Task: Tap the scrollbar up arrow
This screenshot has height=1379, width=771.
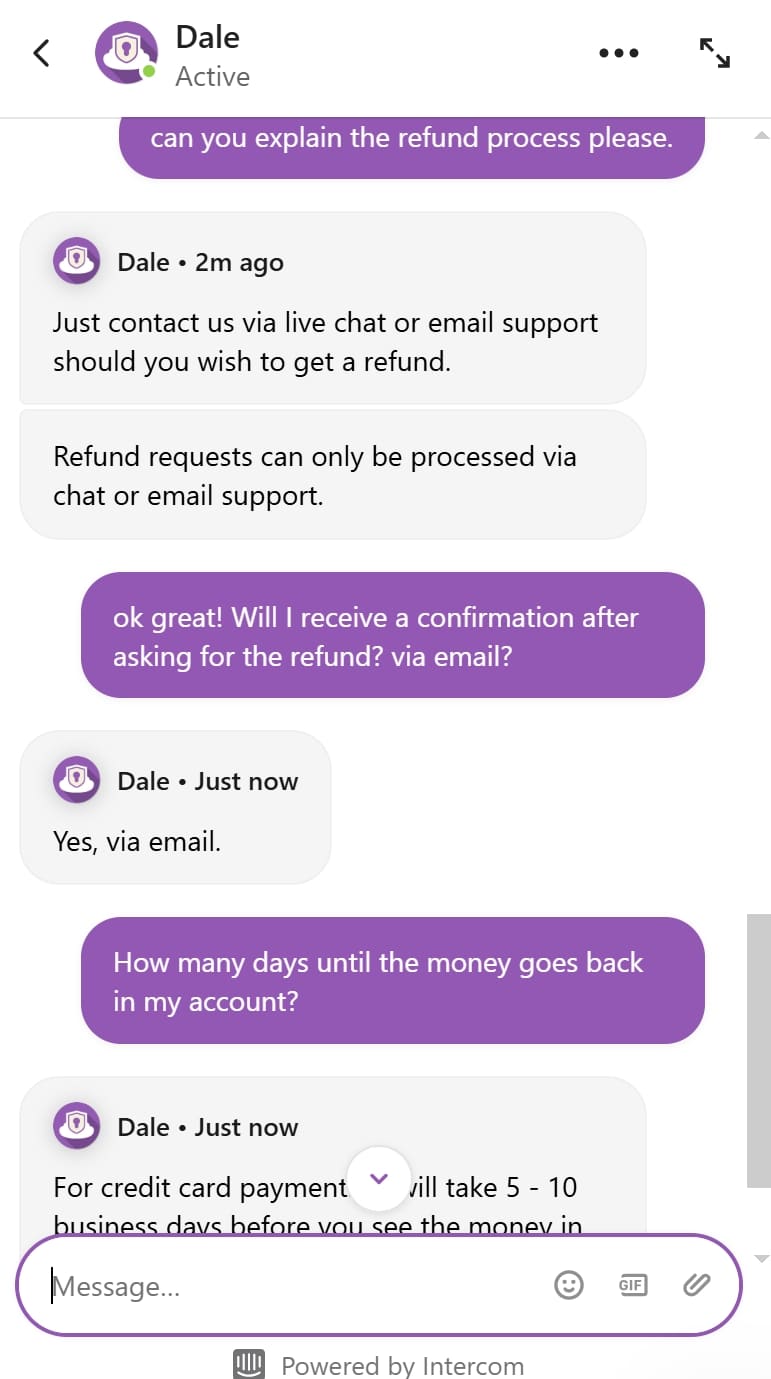Action: point(760,134)
